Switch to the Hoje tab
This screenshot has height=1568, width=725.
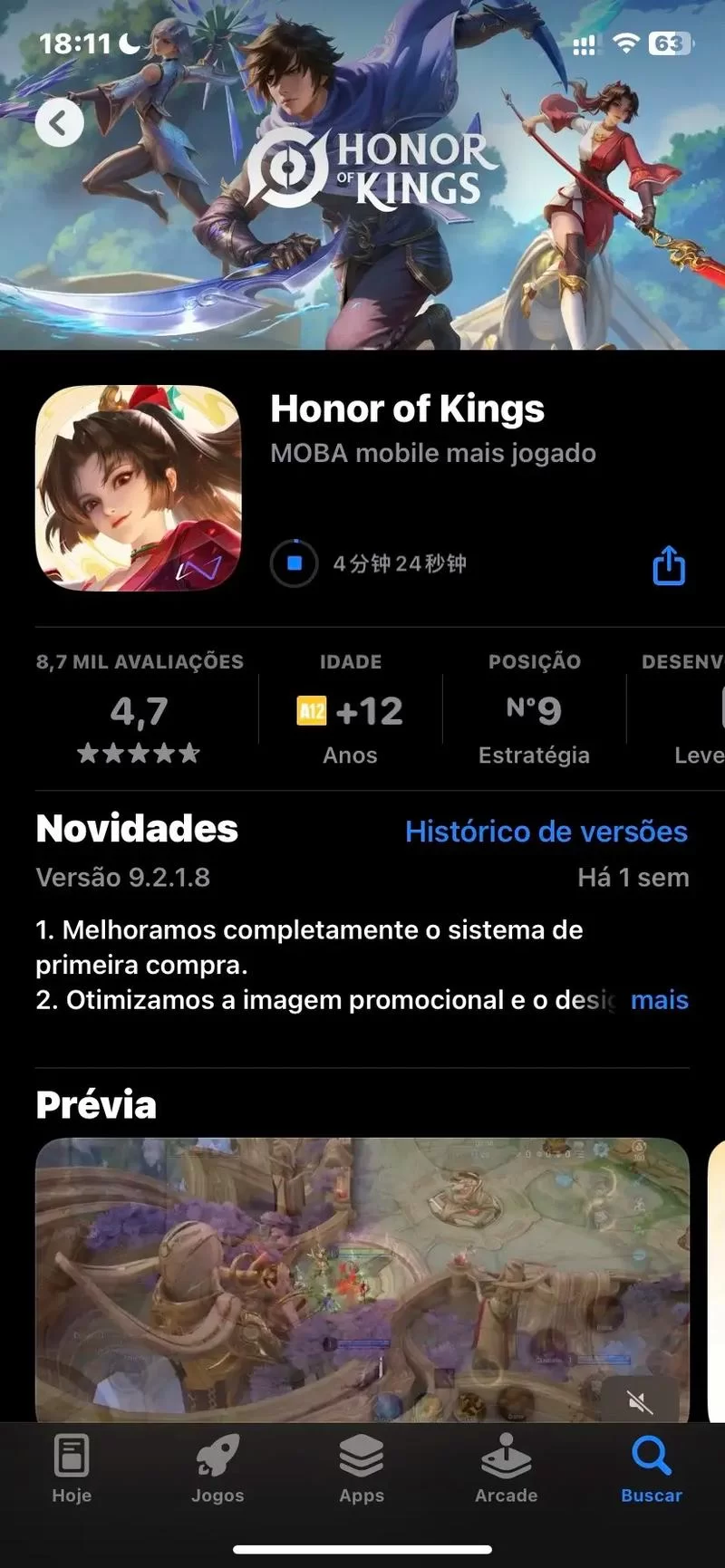72,1468
